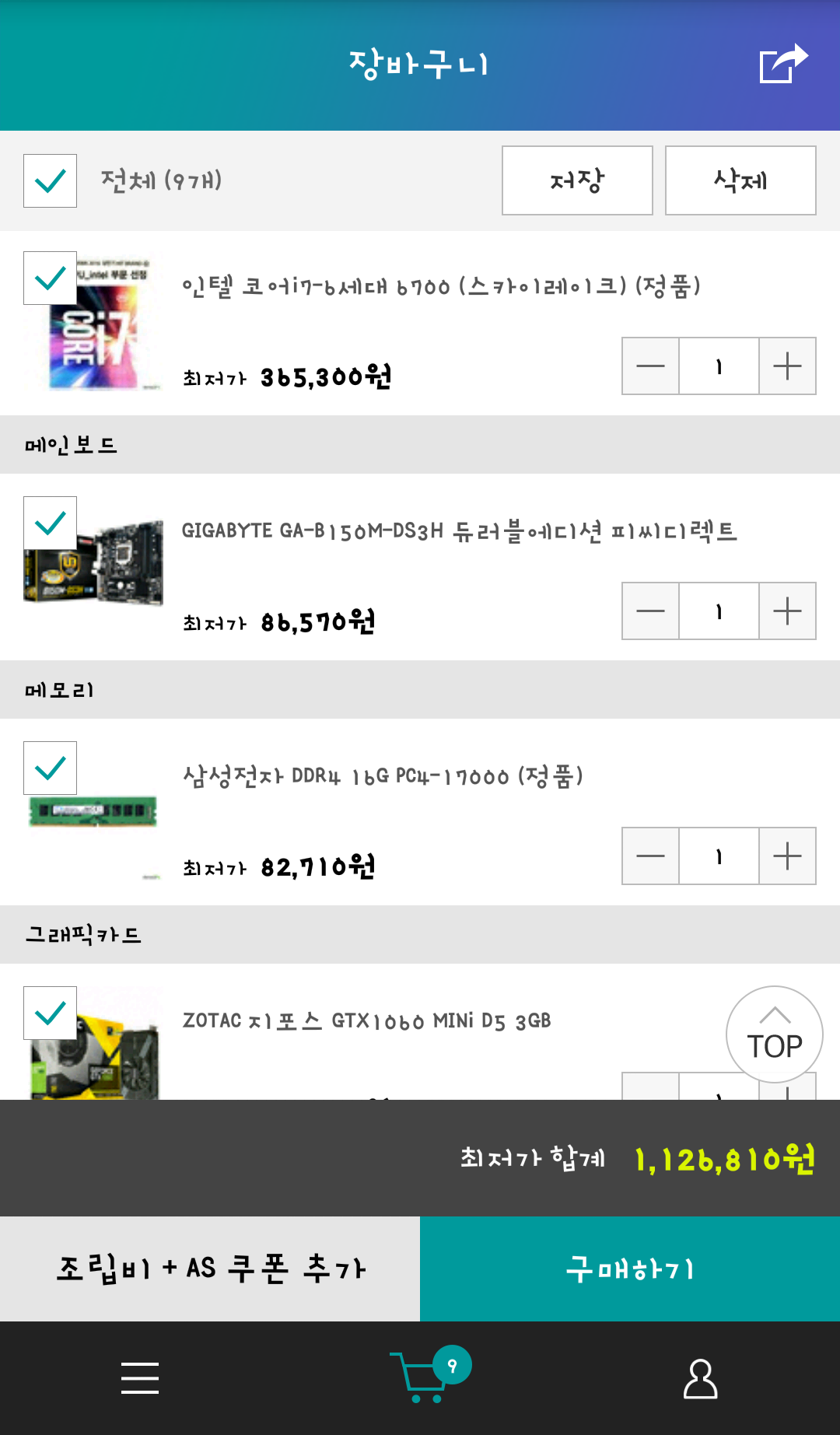This screenshot has width=840, height=1435.
Task: Tap 조립비 + AS 쿠폰 추가
Action: [x=210, y=1269]
